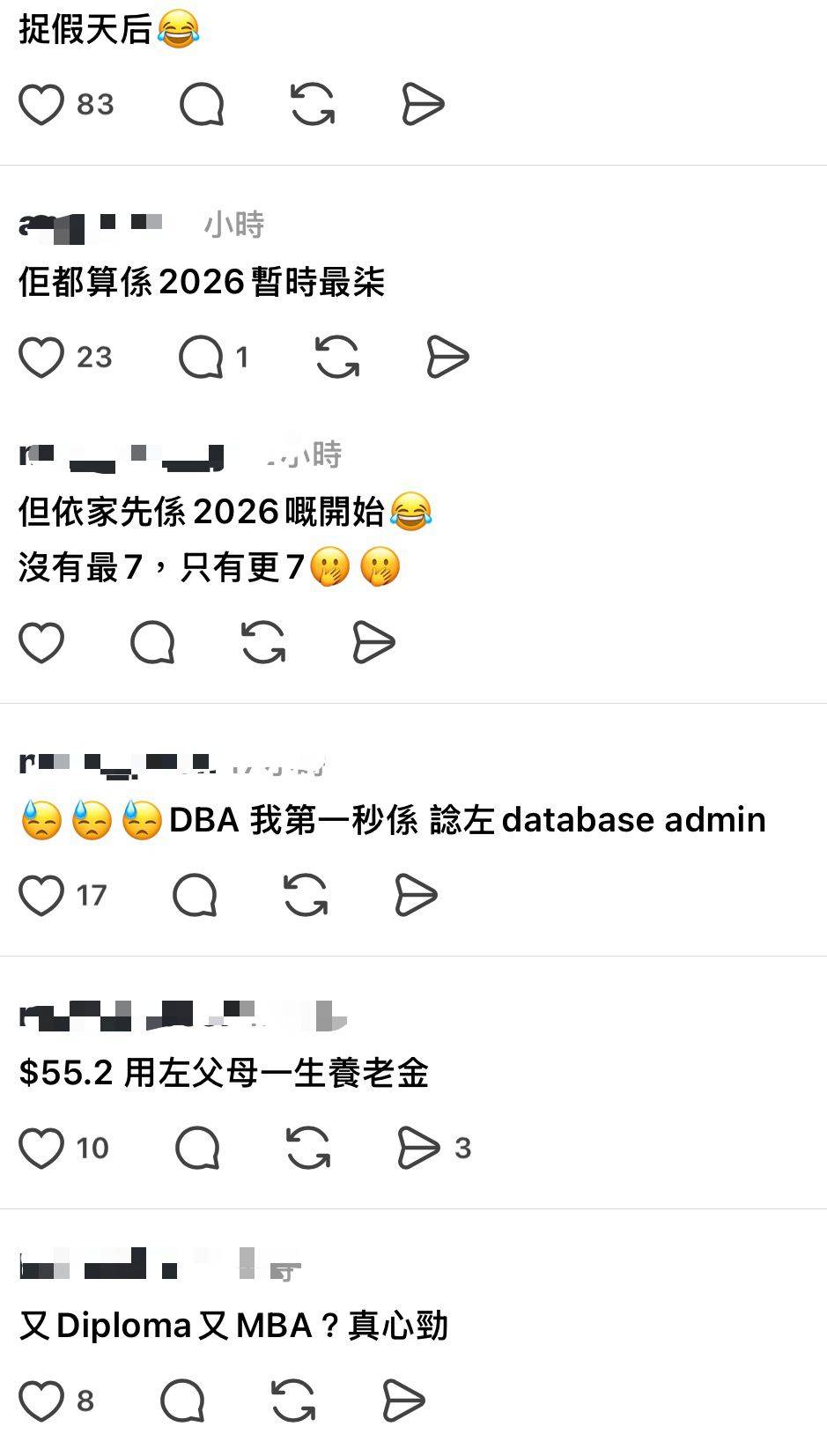Like the database admin comment
This screenshot has height=1456, width=827.
click(x=41, y=896)
